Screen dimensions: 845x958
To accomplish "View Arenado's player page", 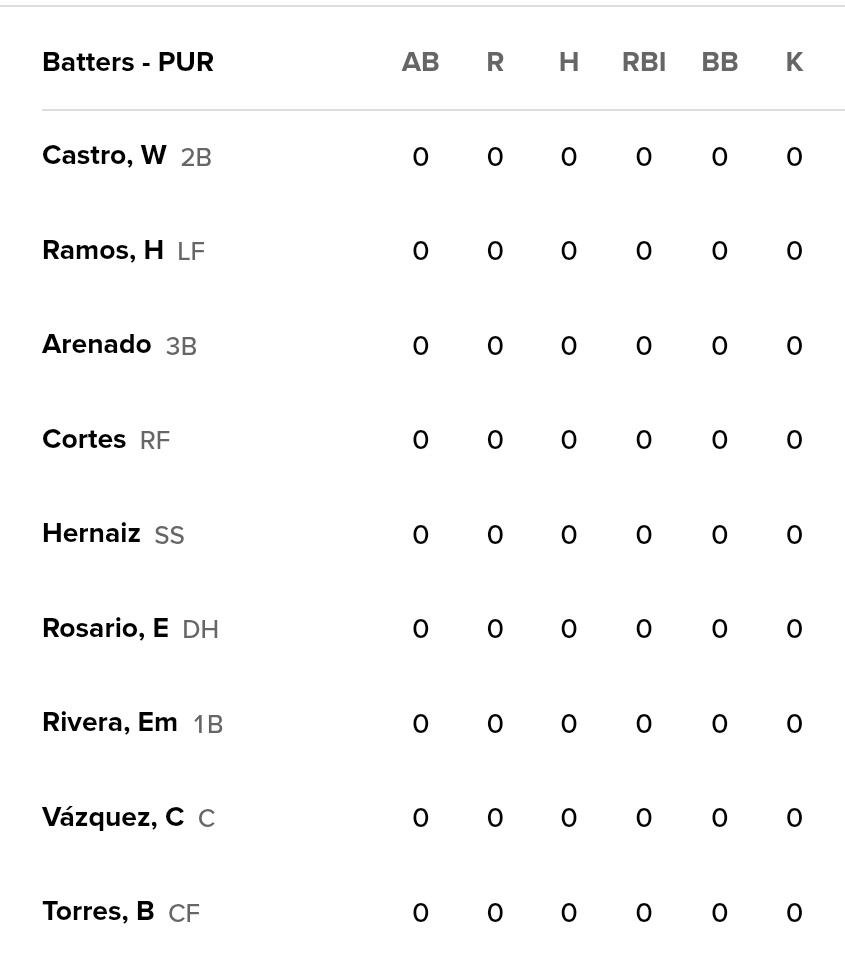I will click(97, 345).
